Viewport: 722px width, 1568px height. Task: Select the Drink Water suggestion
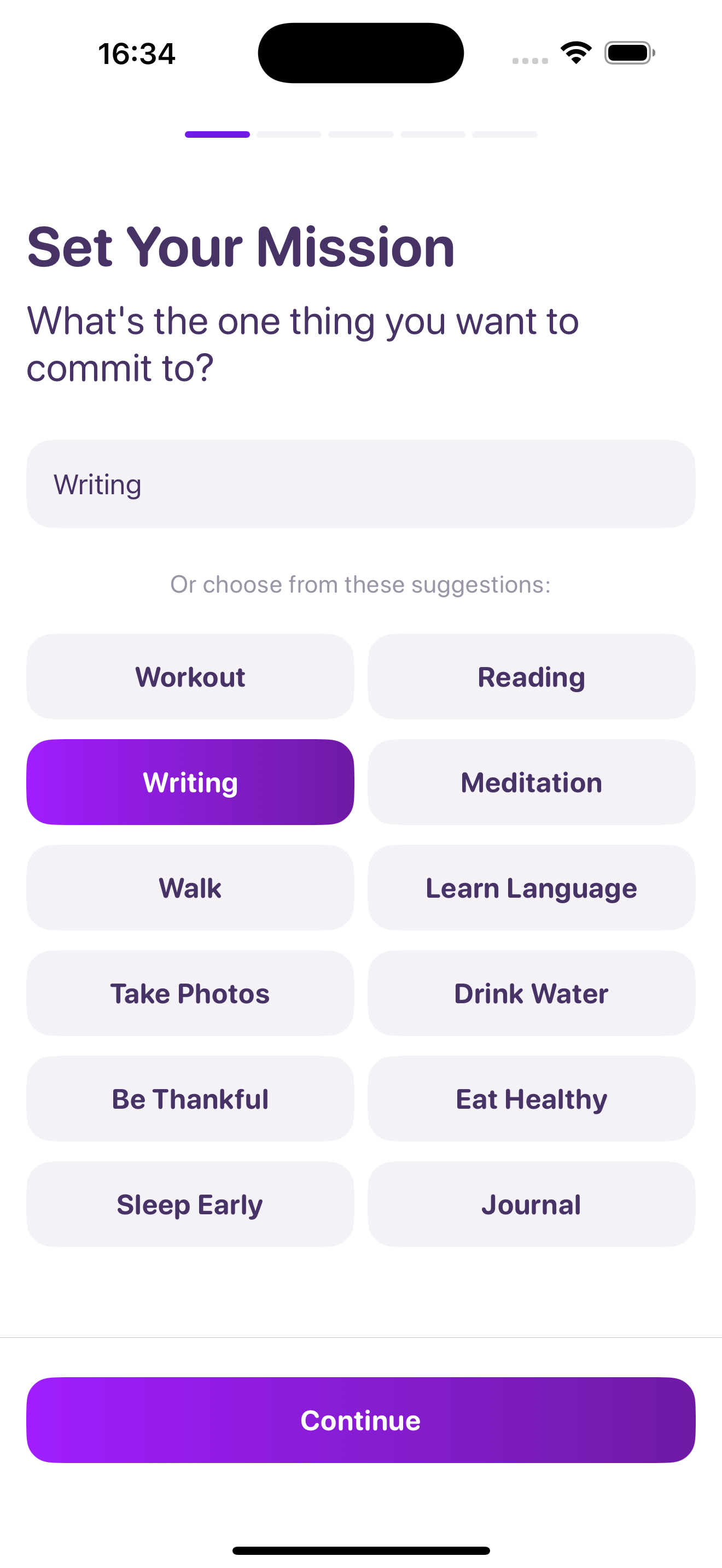531,993
